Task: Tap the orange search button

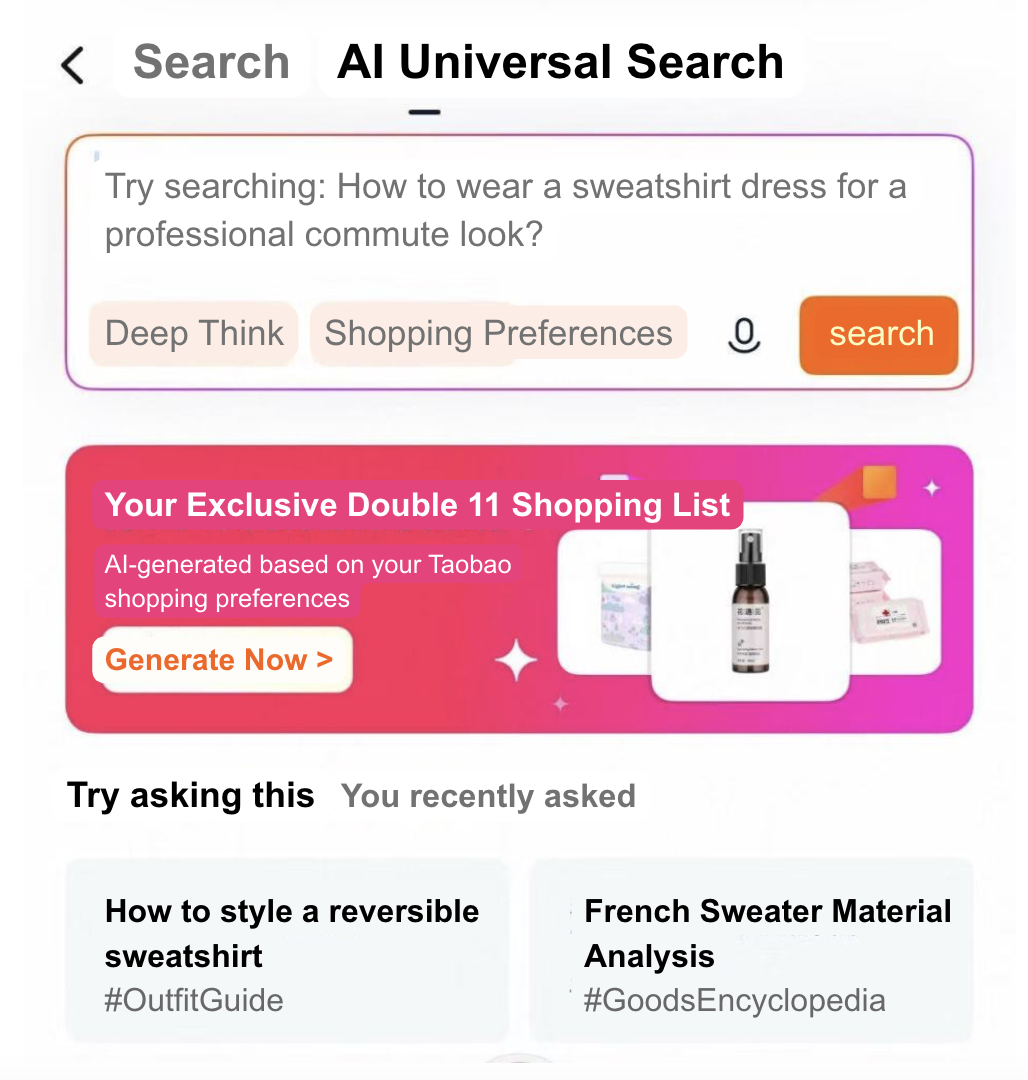Action: pos(879,334)
